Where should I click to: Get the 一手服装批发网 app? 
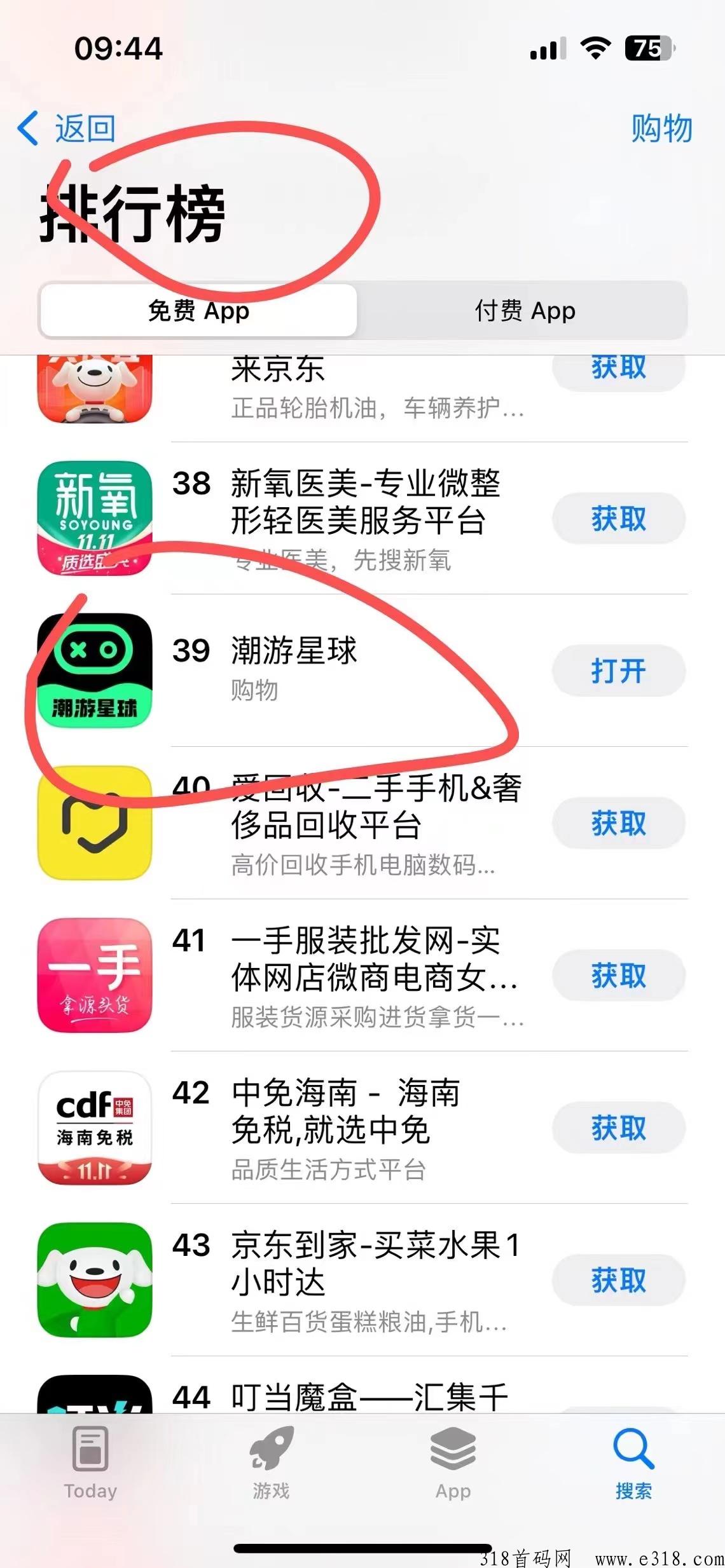pyautogui.click(x=618, y=975)
